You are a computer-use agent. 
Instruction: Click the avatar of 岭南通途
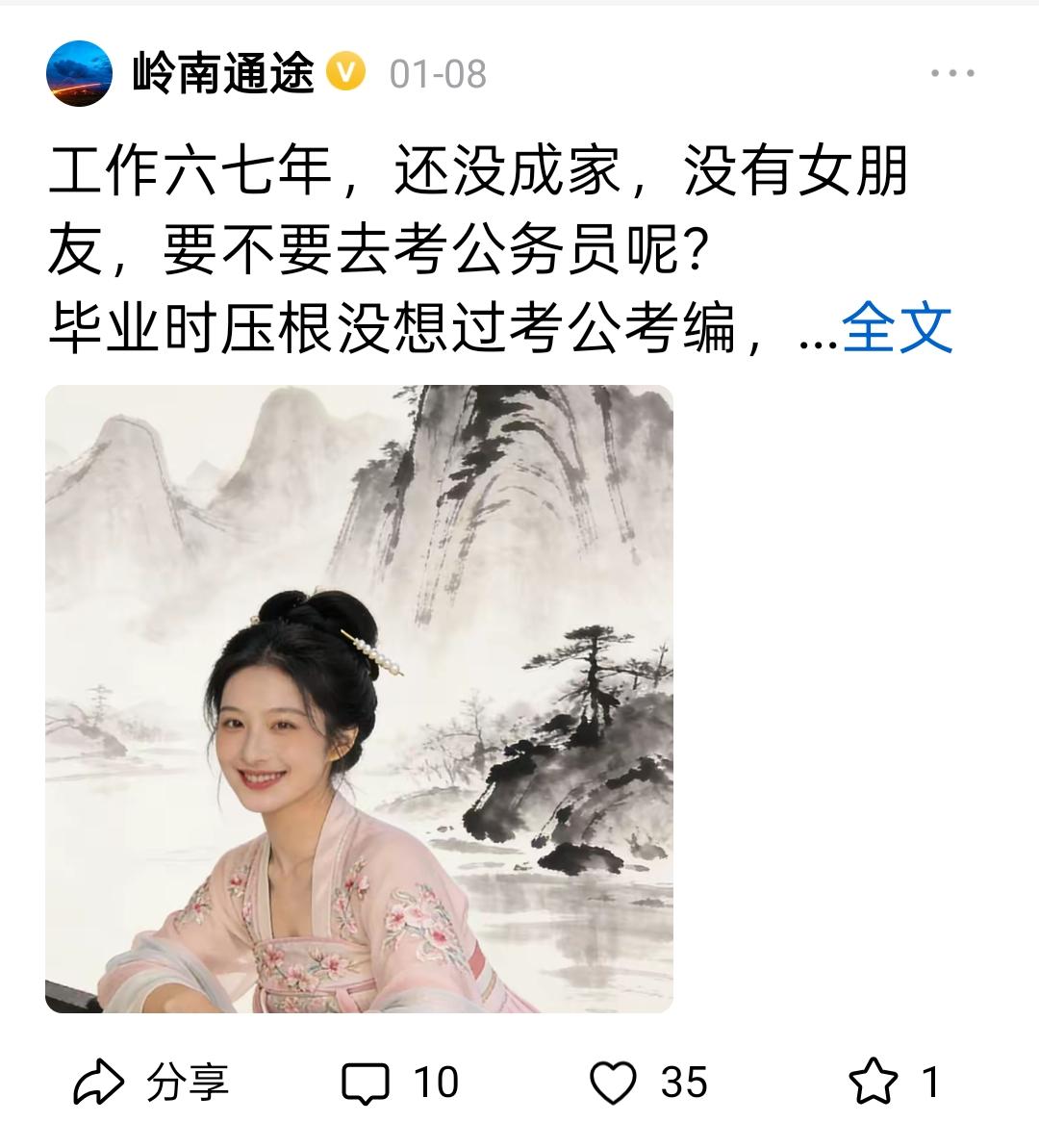(x=81, y=73)
